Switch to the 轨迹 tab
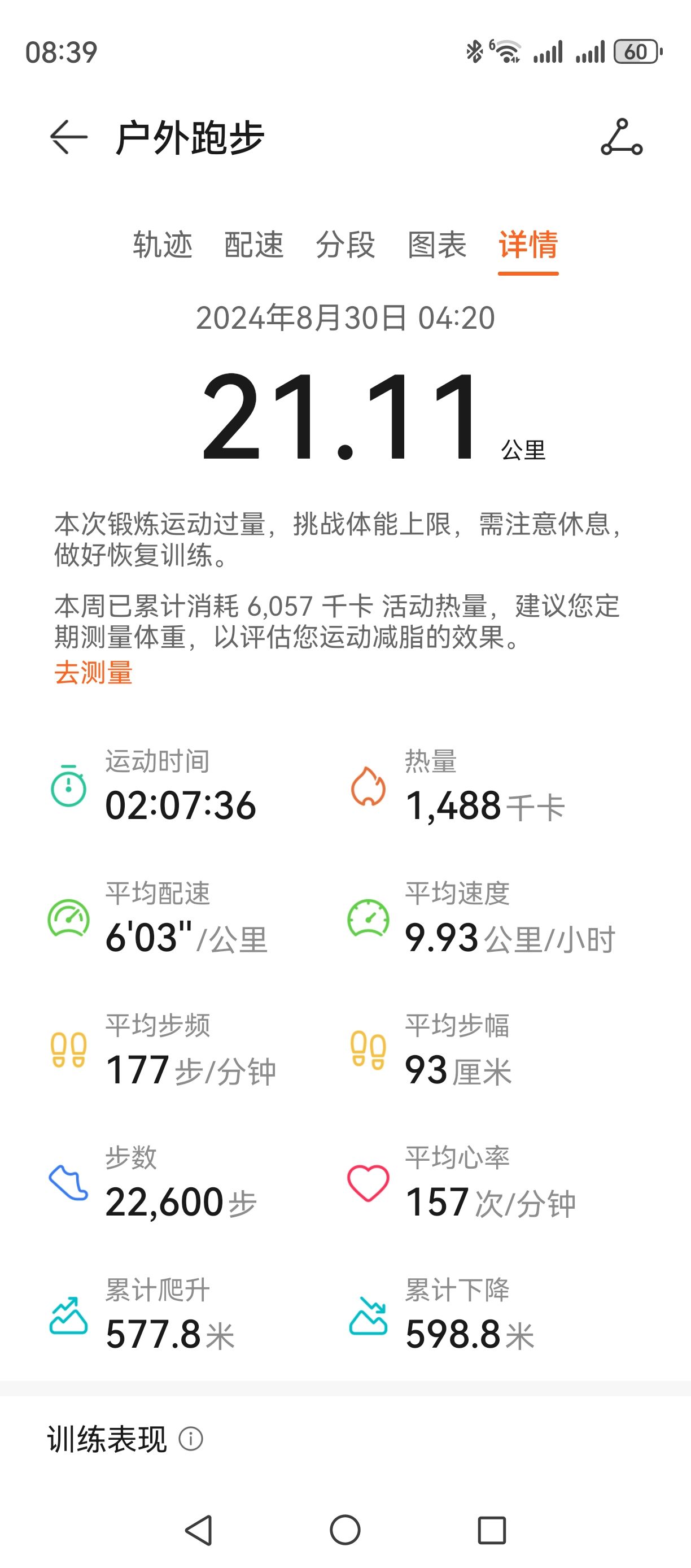This screenshot has width=691, height=1568. pos(163,245)
